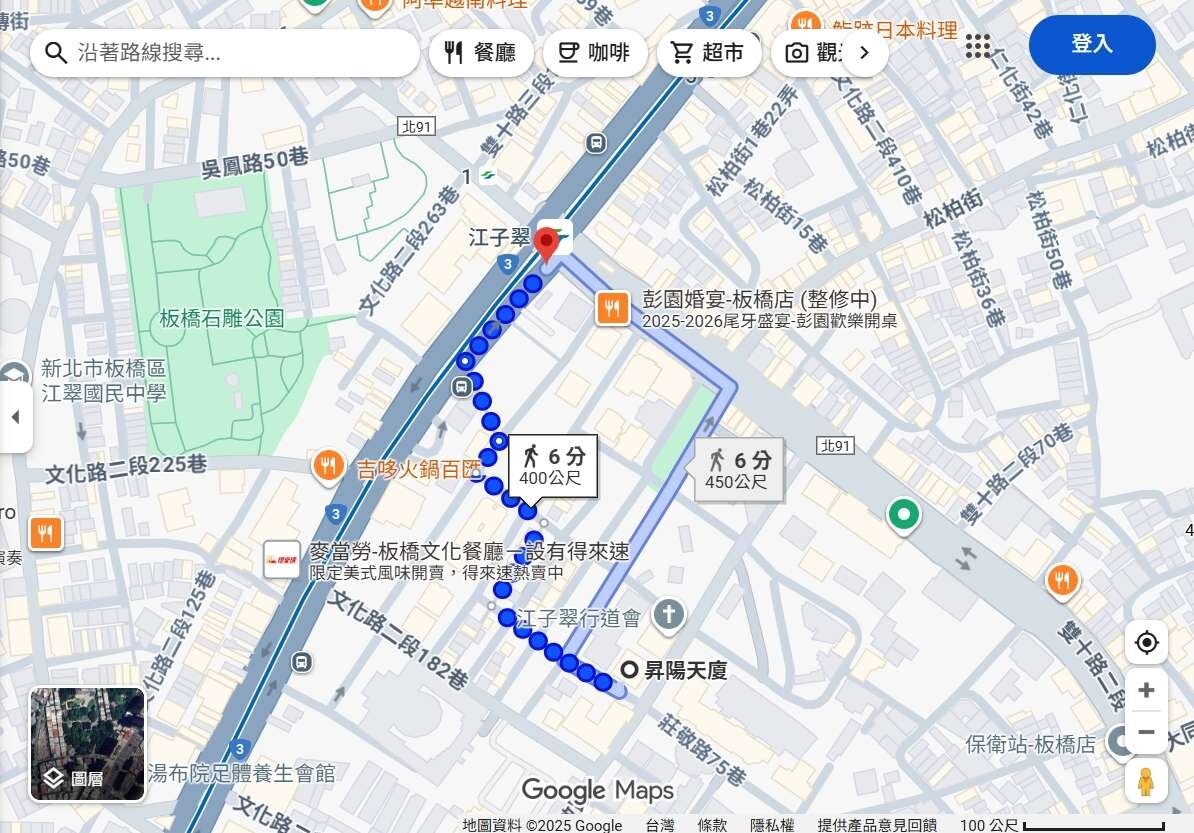This screenshot has height=833, width=1194.
Task: Show 超市 supermarkets along route
Action: click(709, 53)
